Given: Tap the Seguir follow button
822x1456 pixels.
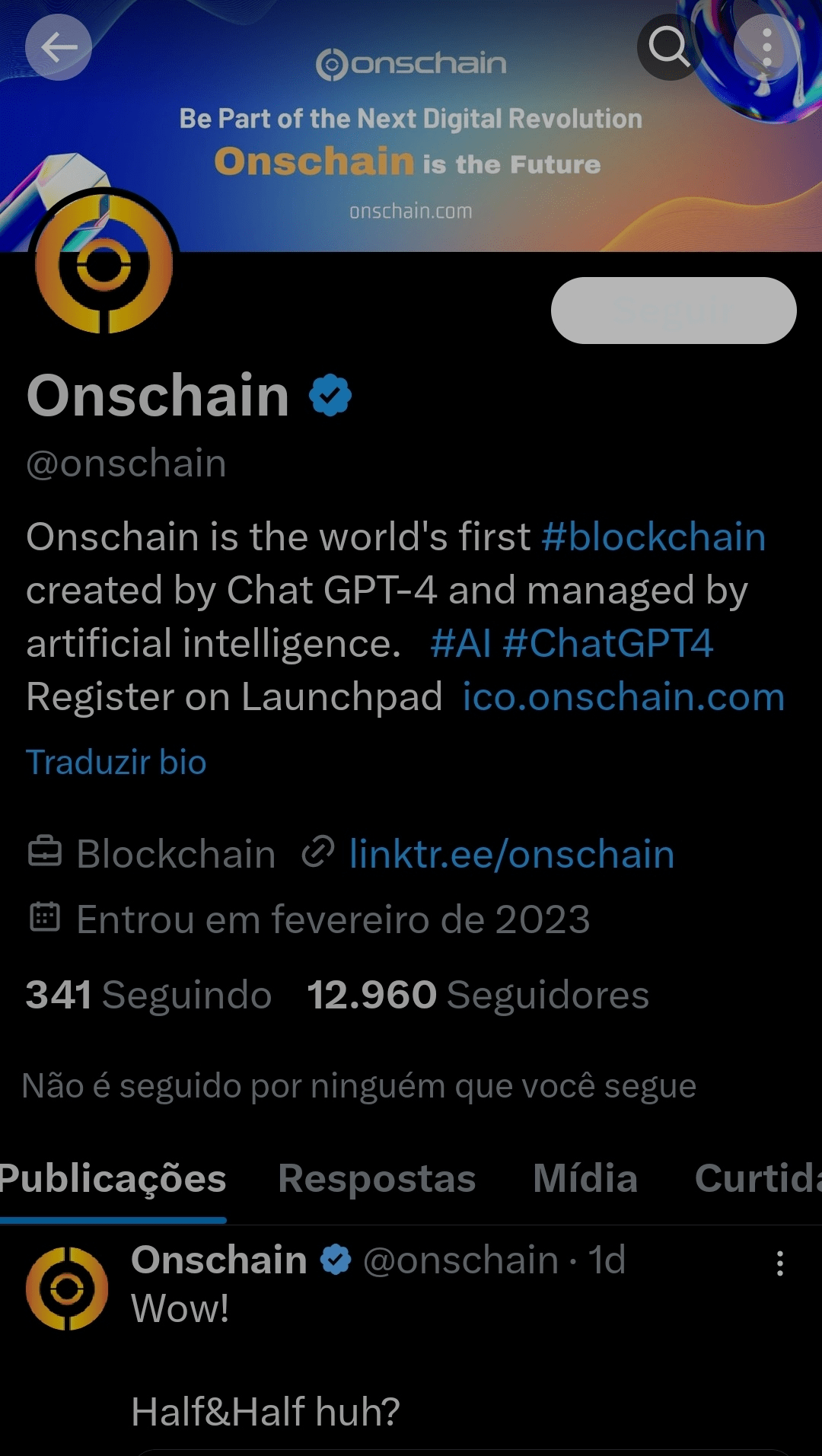Looking at the screenshot, I should [674, 311].
